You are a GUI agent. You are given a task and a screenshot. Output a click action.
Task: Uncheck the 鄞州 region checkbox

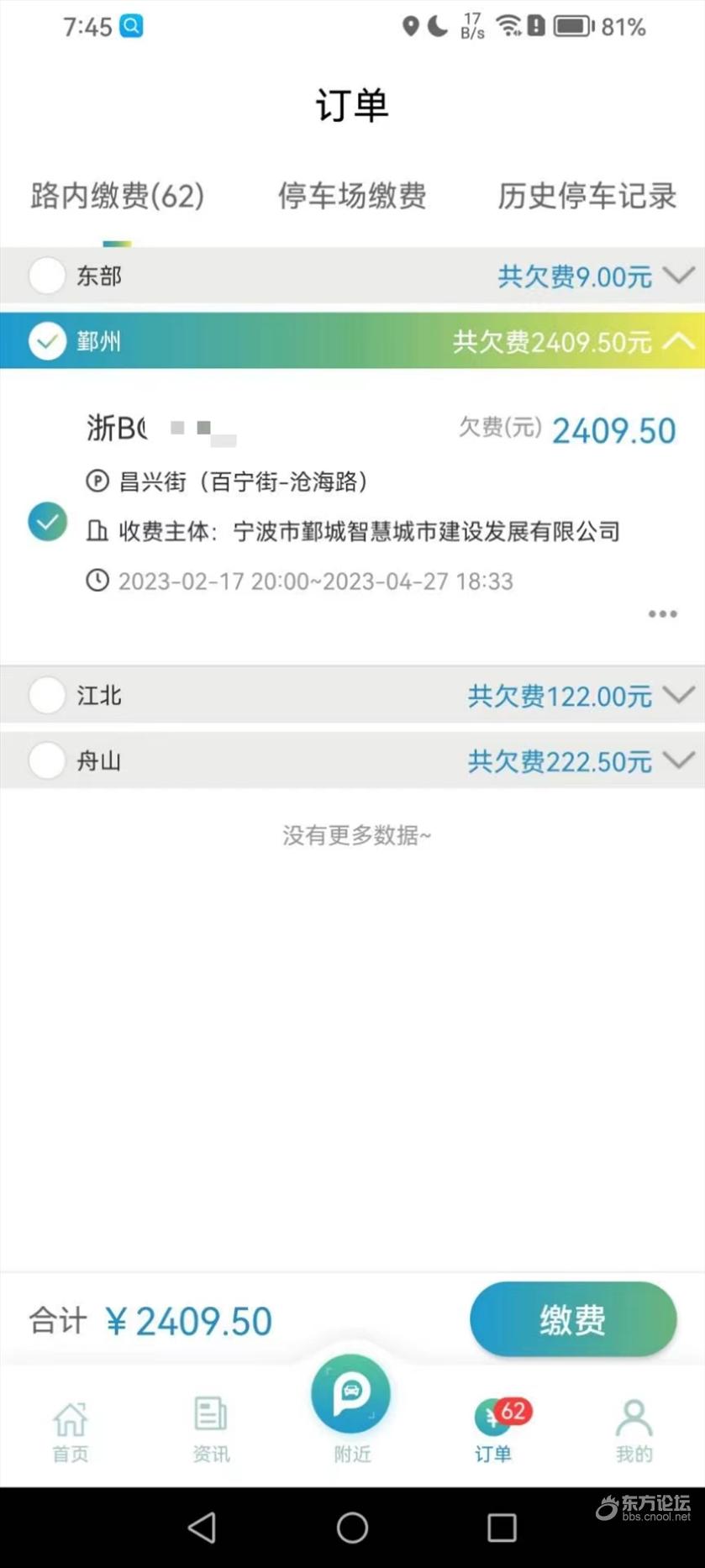pos(47,341)
